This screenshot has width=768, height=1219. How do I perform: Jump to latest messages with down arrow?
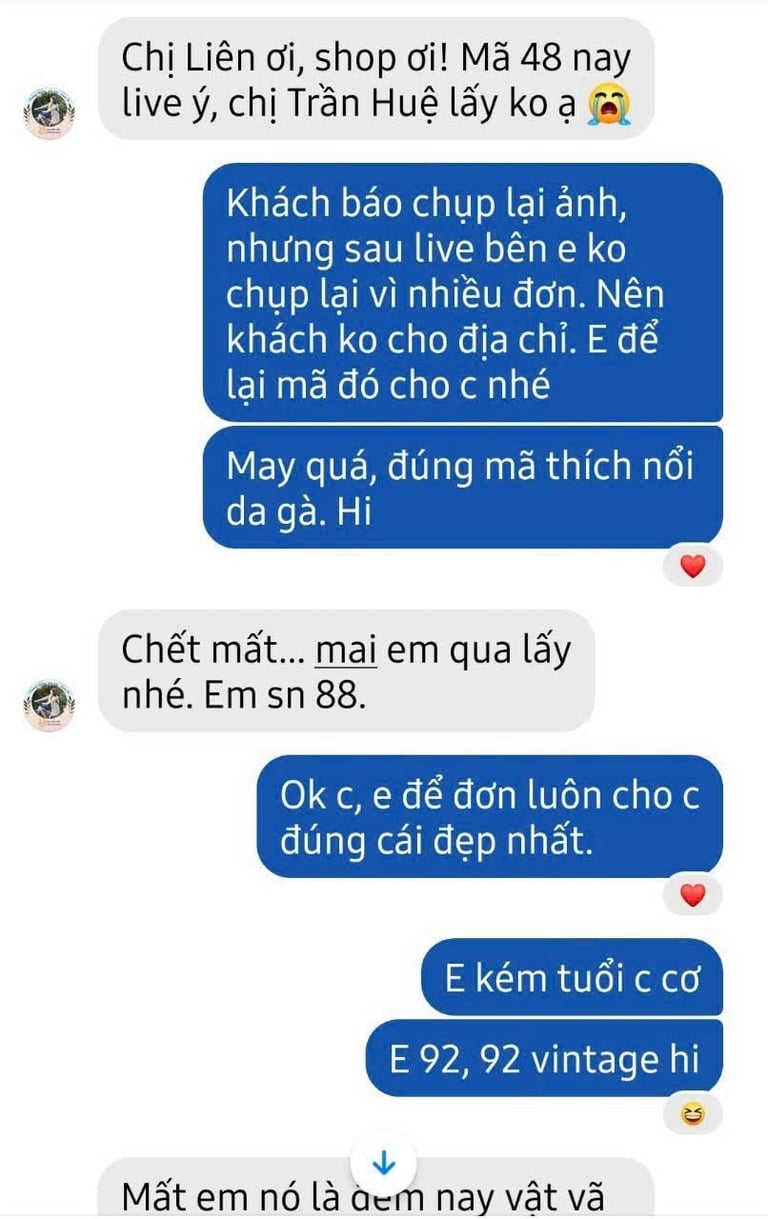384,1163
